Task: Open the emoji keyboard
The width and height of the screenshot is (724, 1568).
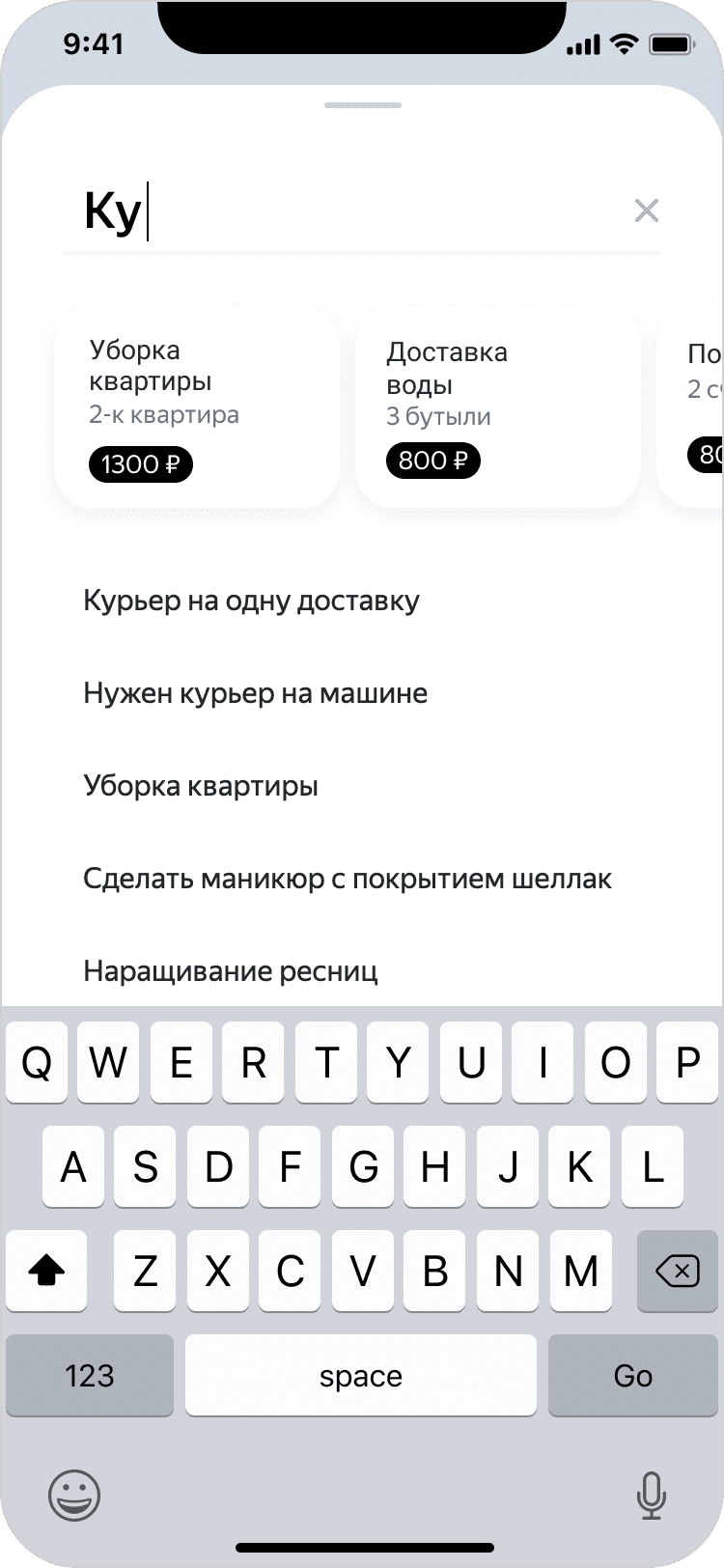Action: [74, 1497]
